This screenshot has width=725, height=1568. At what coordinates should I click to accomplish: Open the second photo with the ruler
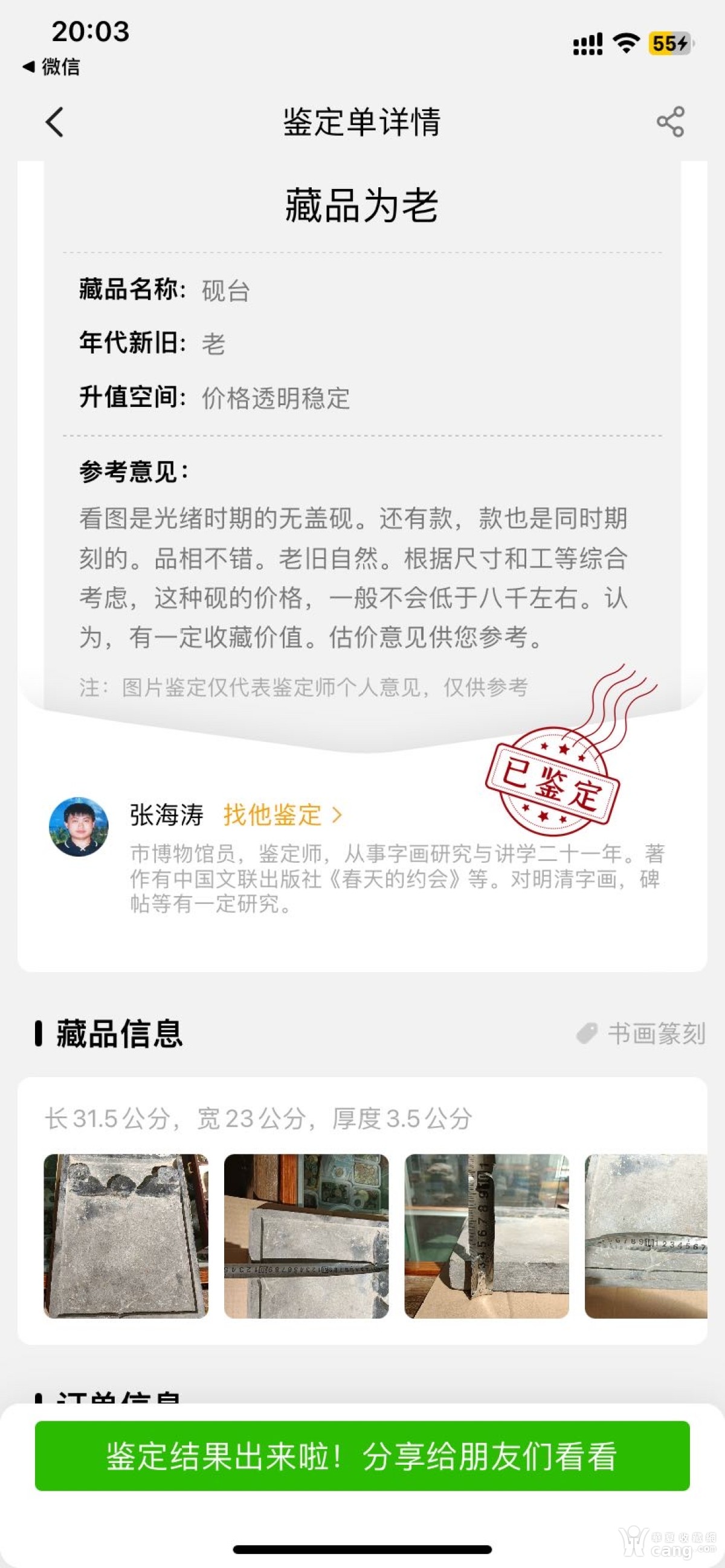click(x=306, y=1236)
